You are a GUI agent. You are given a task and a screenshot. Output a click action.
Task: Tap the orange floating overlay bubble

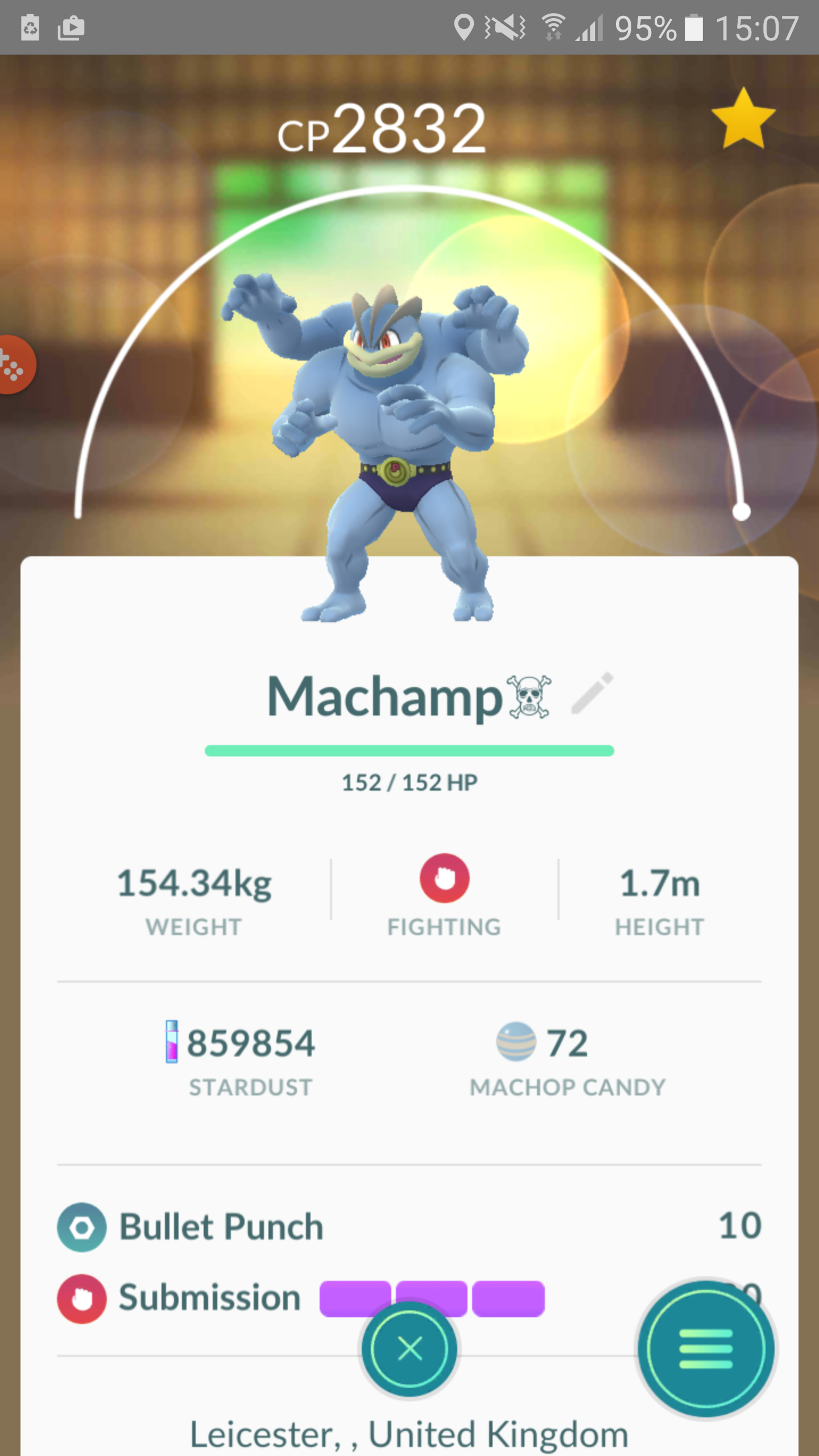coord(15,365)
